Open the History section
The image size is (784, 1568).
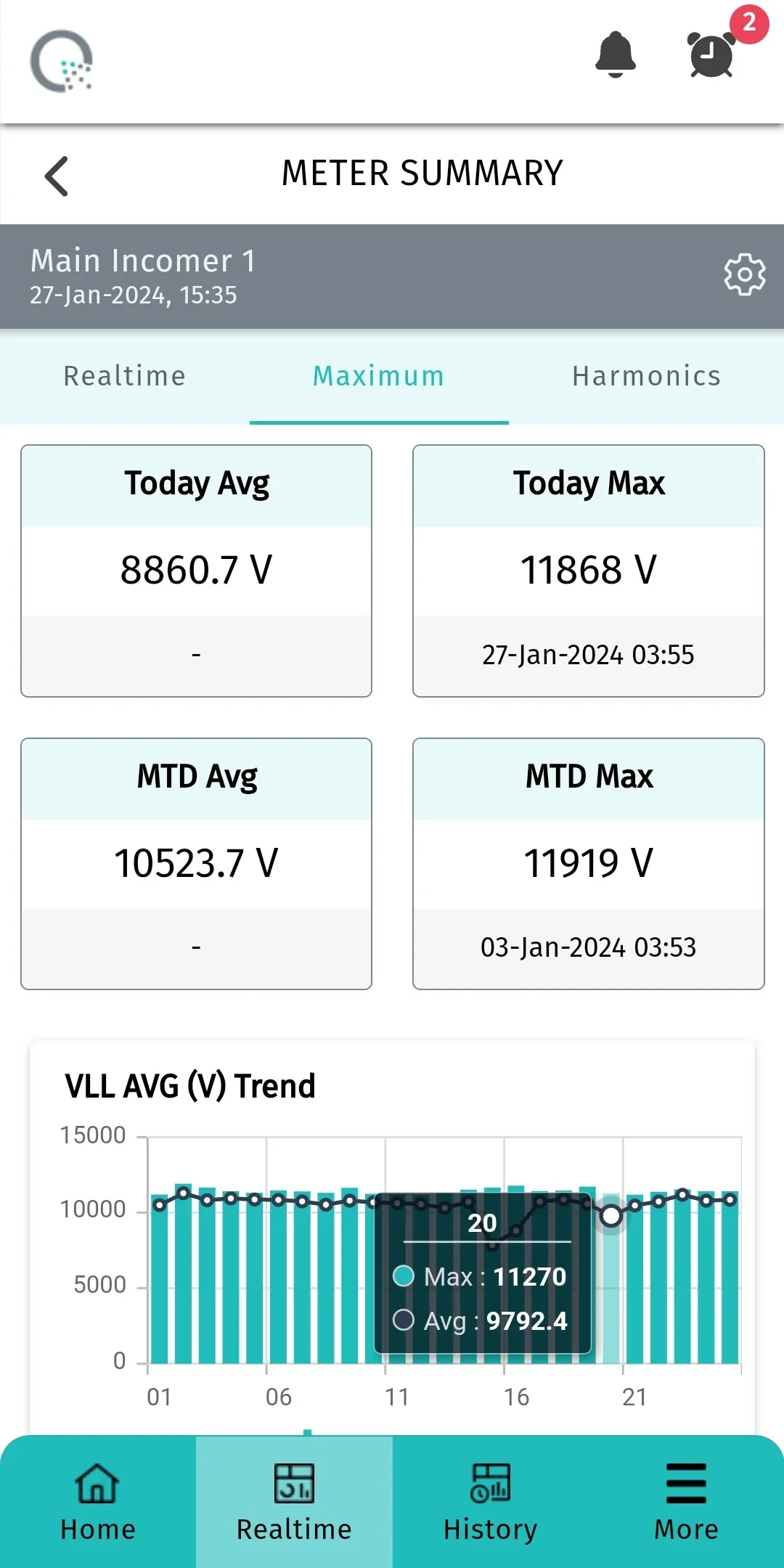[490, 1501]
